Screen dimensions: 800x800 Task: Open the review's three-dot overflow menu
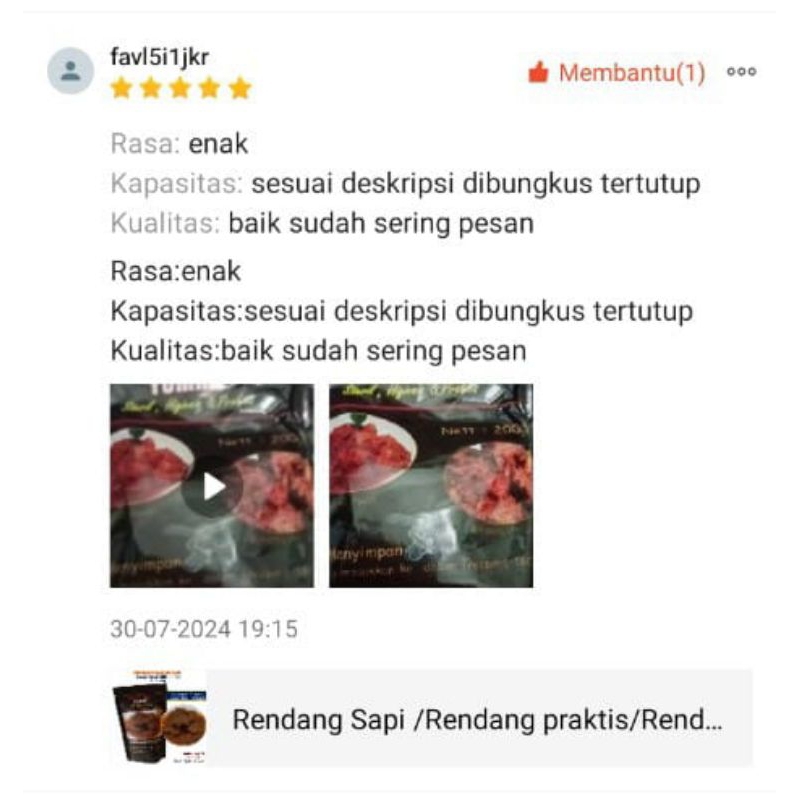point(741,72)
